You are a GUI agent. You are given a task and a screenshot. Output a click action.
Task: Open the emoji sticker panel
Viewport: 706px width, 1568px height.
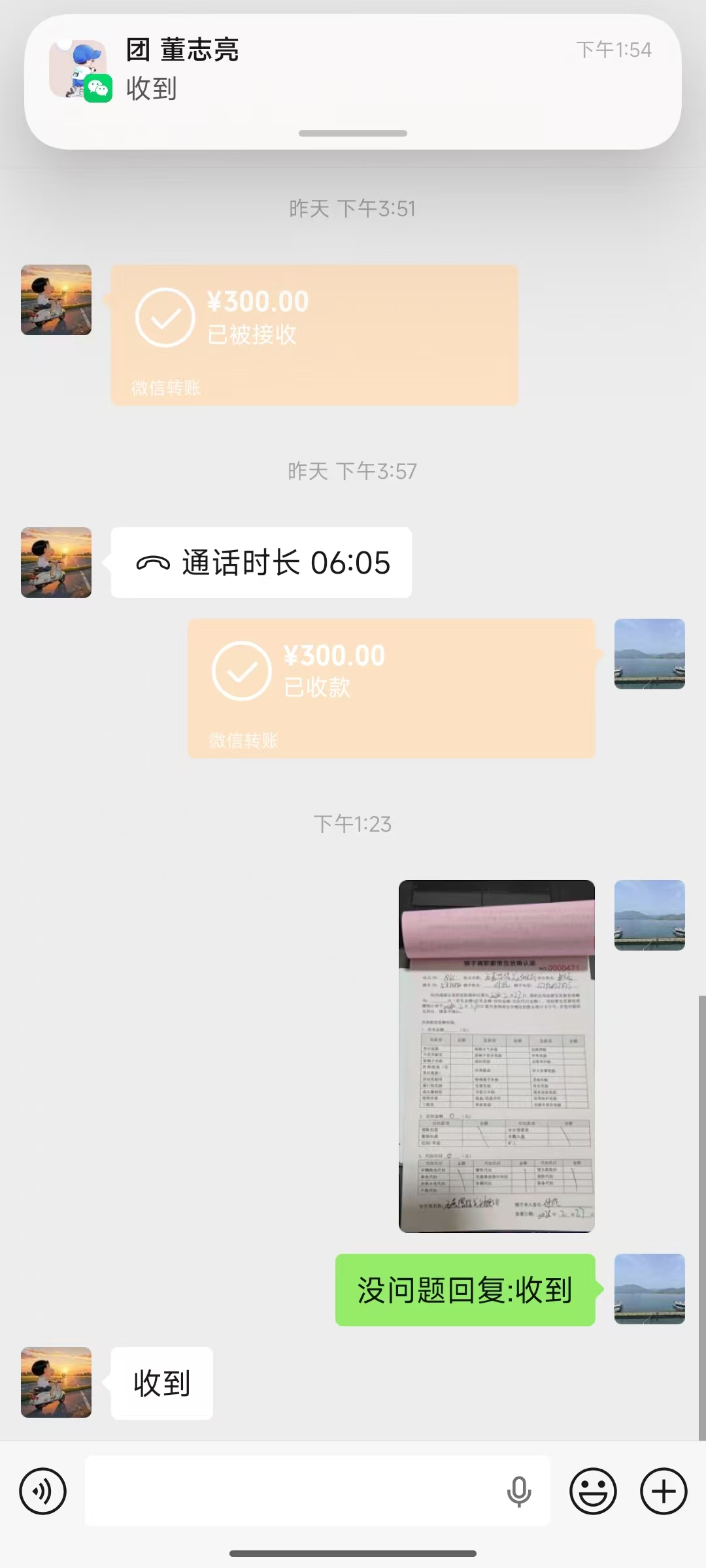pos(593,1492)
